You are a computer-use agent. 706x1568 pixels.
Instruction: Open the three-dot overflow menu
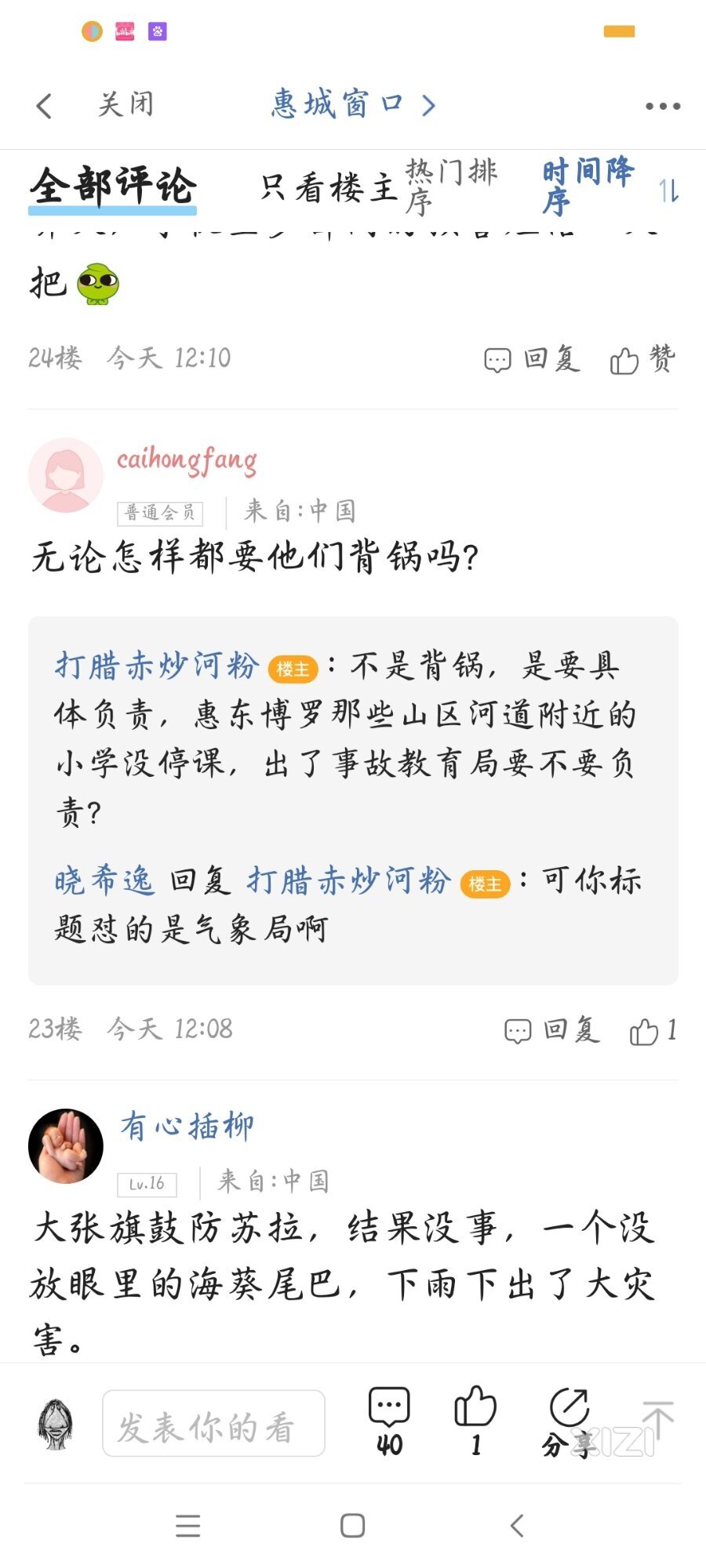point(662,106)
